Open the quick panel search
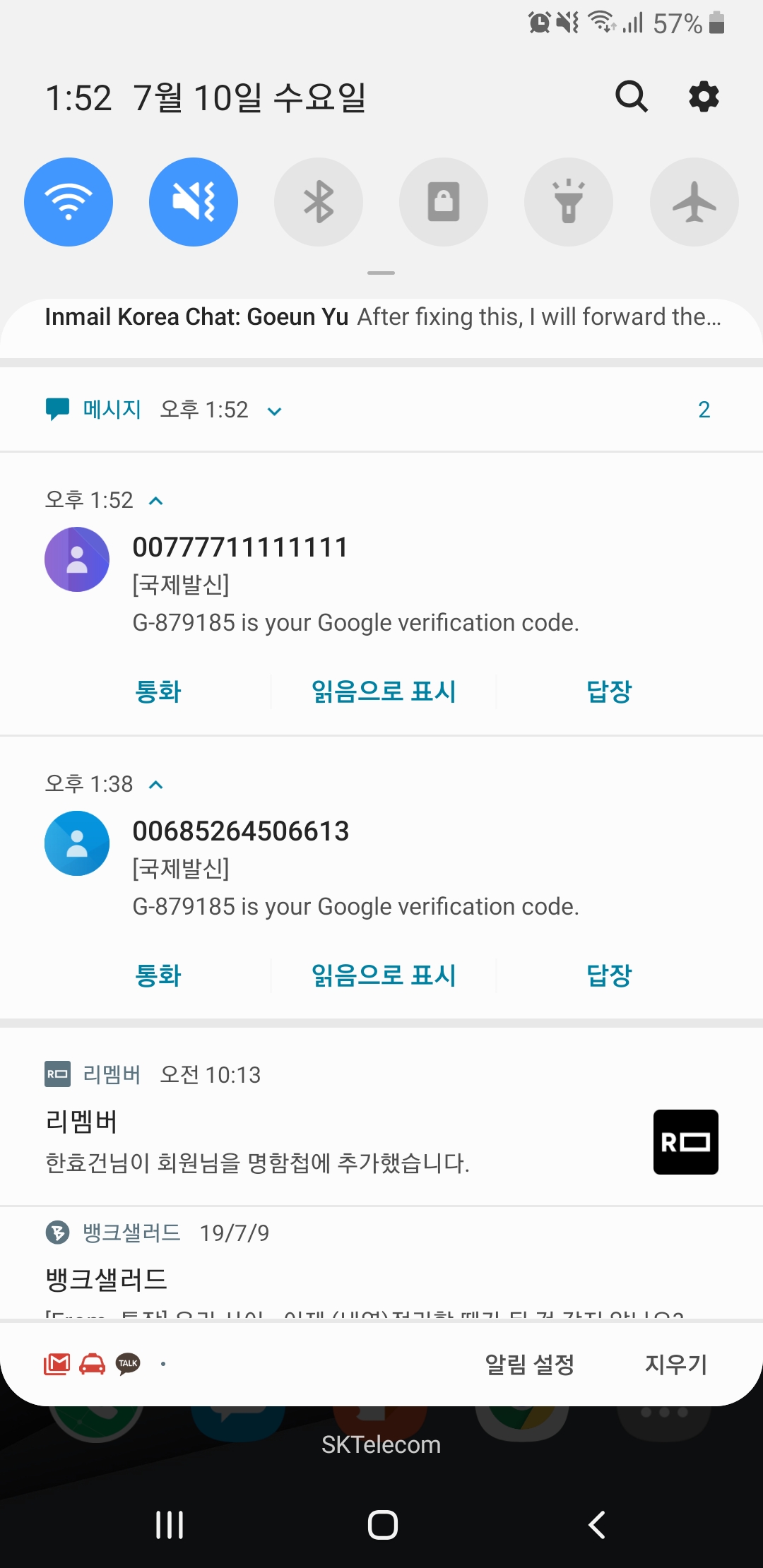The height and width of the screenshot is (1568, 763). (x=631, y=96)
